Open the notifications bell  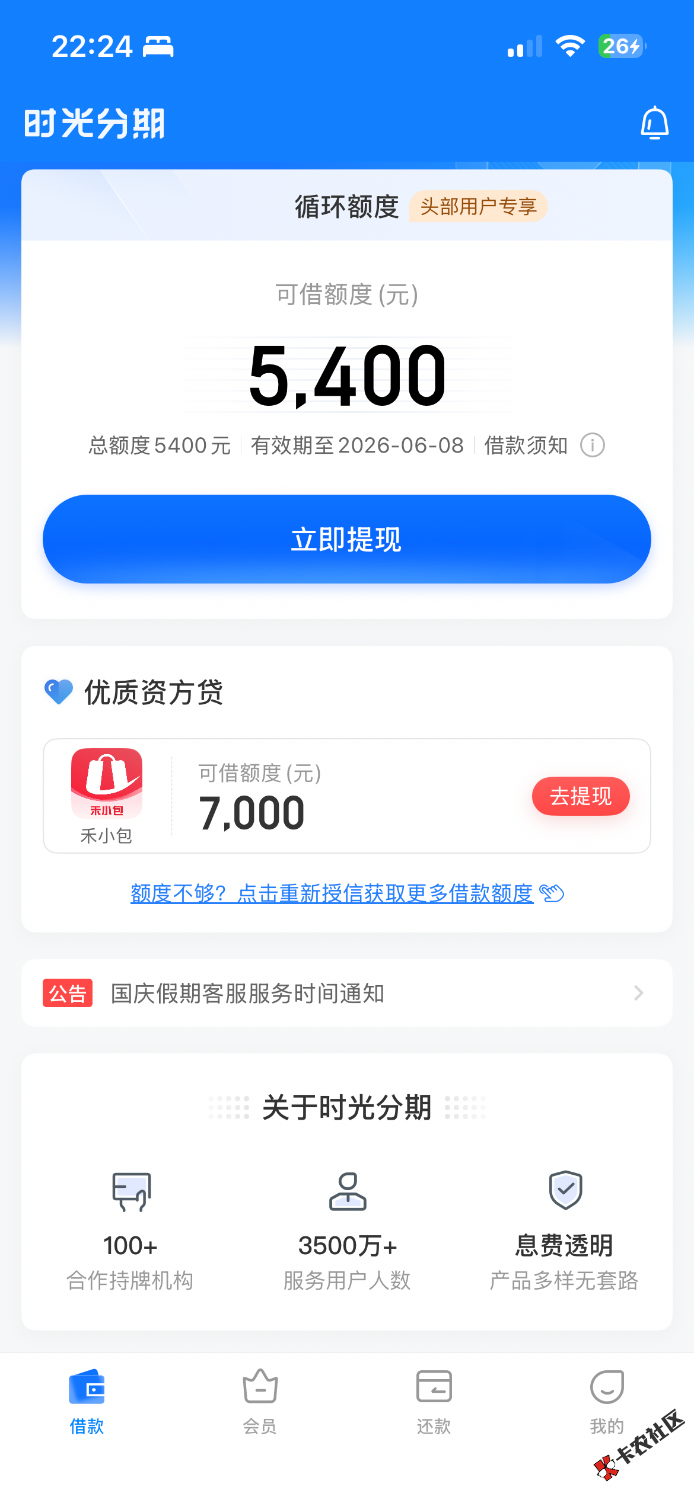(x=654, y=124)
